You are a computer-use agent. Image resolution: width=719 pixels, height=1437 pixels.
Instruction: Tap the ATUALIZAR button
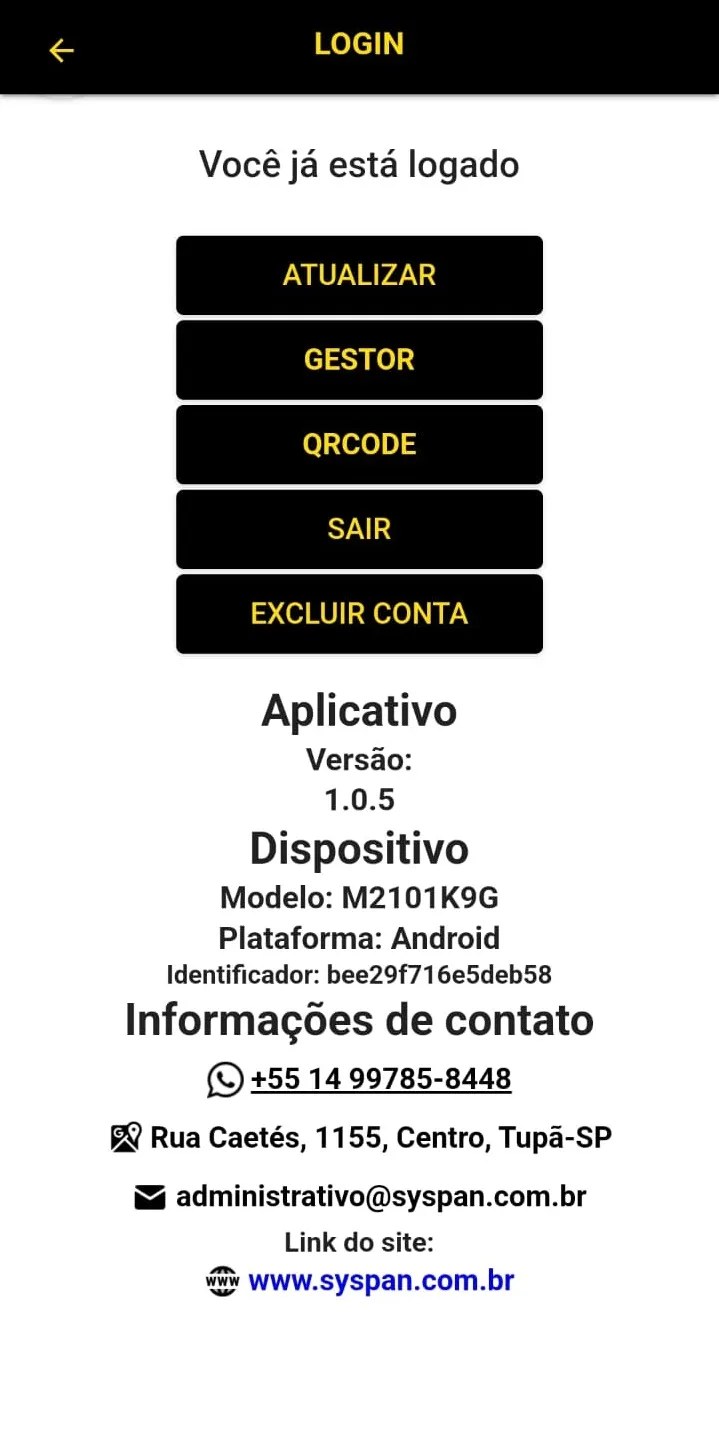pyautogui.click(x=359, y=275)
